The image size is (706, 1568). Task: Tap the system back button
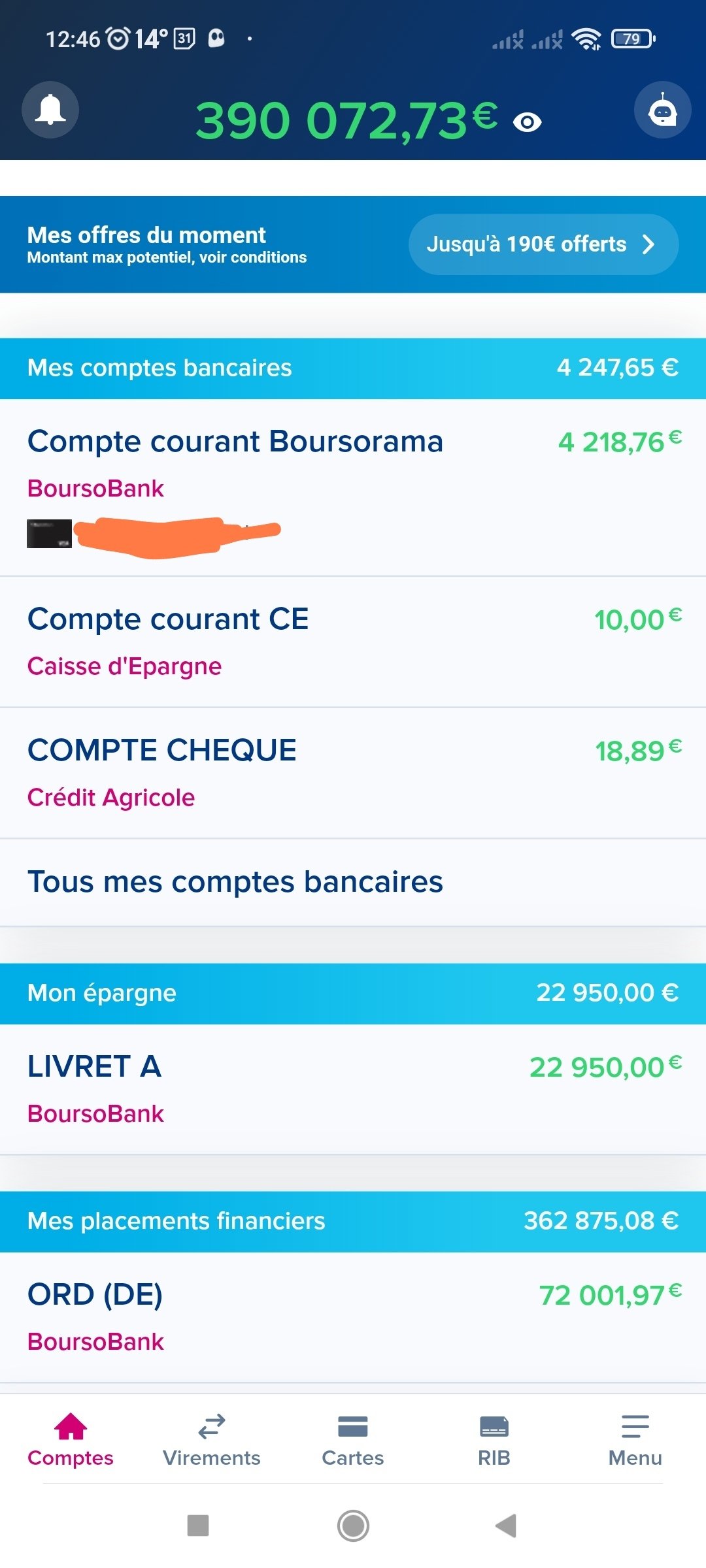(x=506, y=1526)
